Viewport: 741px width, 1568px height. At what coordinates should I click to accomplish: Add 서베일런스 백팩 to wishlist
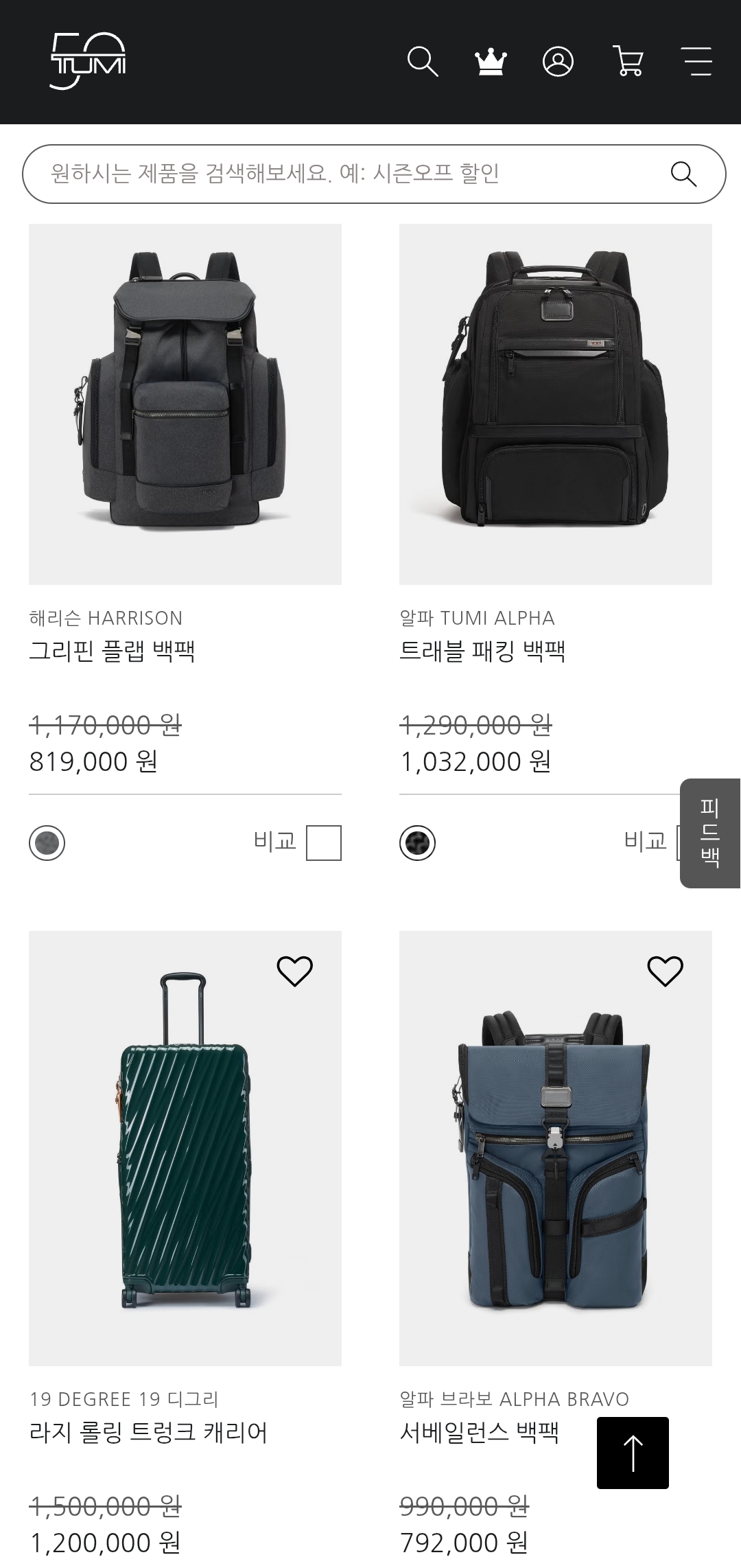pos(666,971)
